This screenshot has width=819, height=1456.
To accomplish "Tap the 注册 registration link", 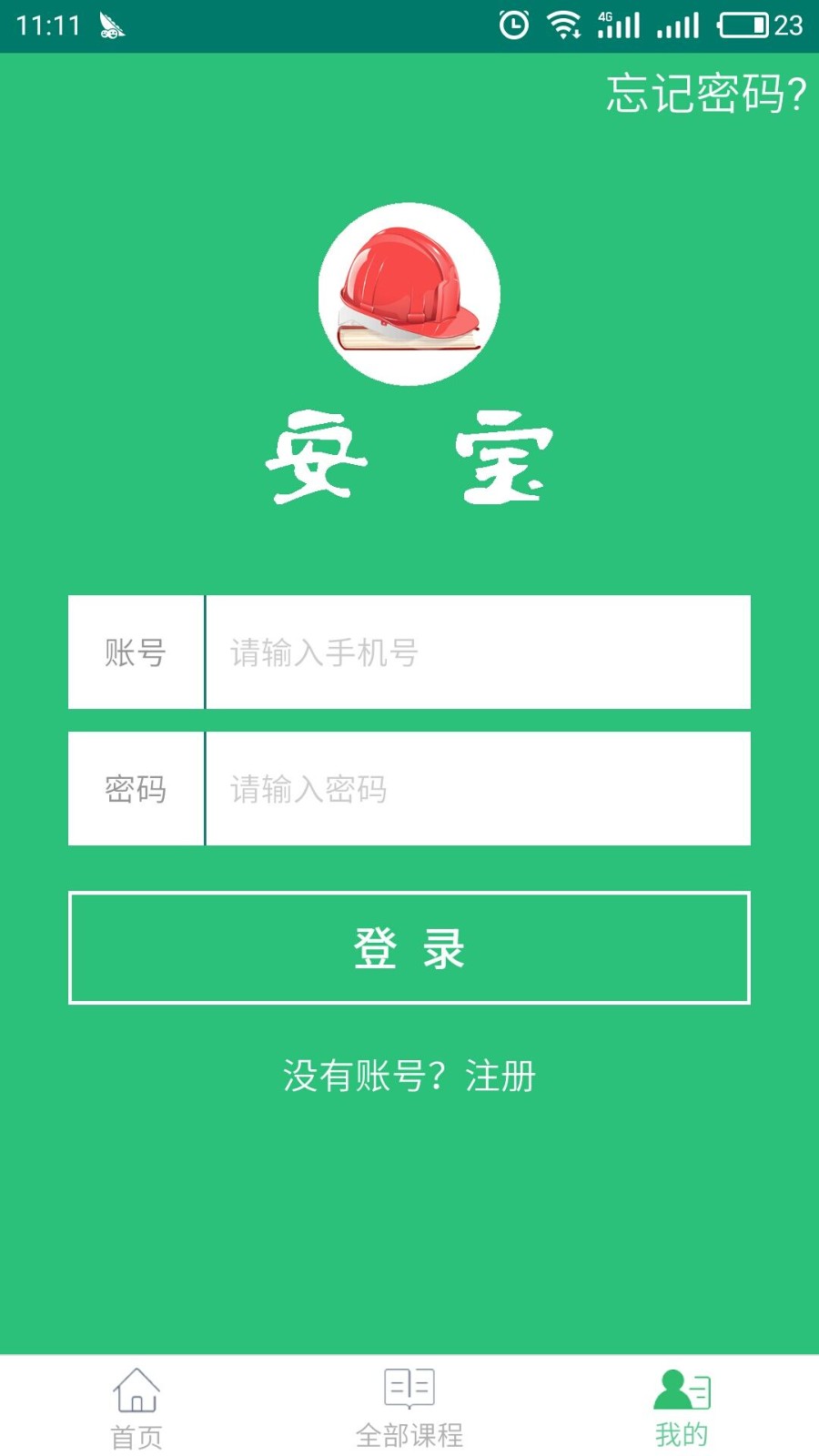I will pos(501,1077).
